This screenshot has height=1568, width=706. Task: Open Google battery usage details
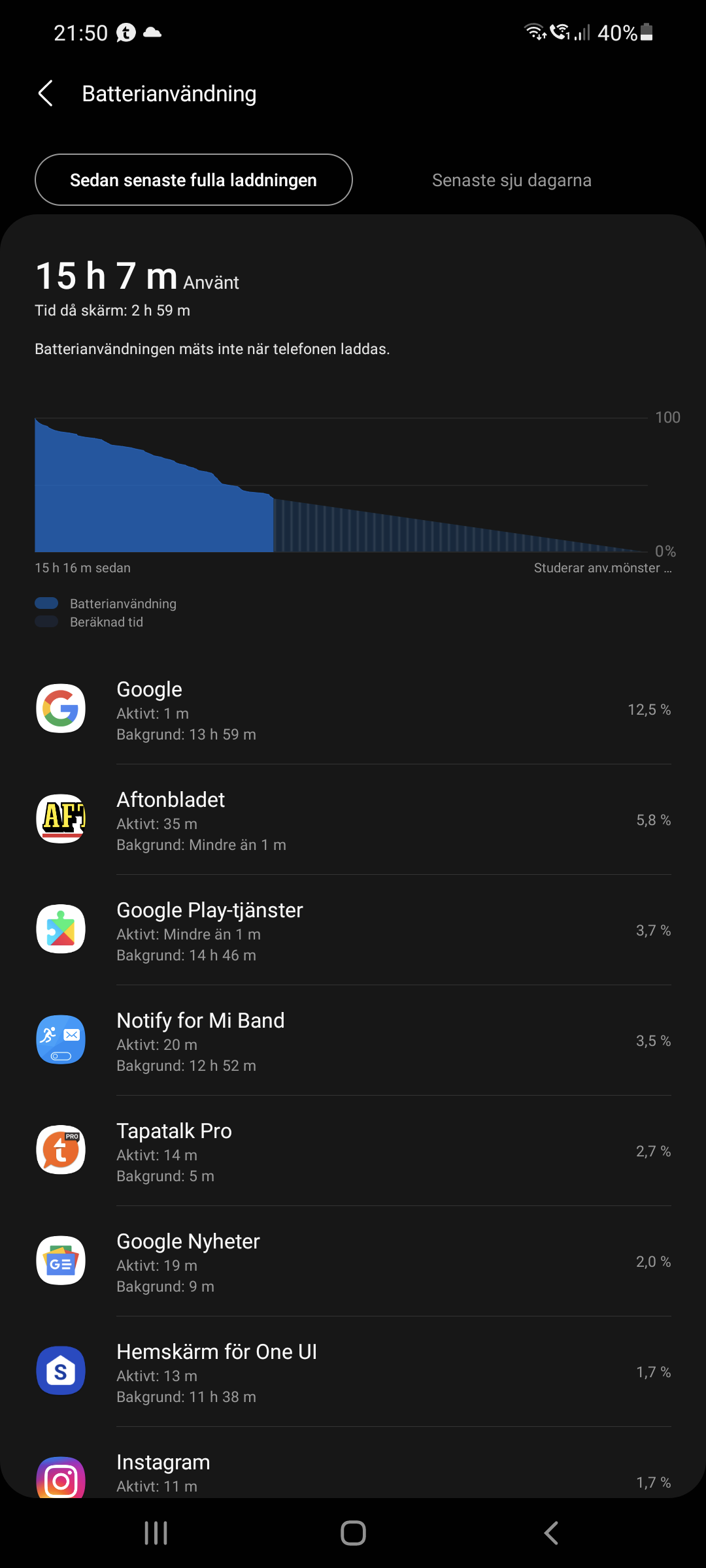pos(353,710)
